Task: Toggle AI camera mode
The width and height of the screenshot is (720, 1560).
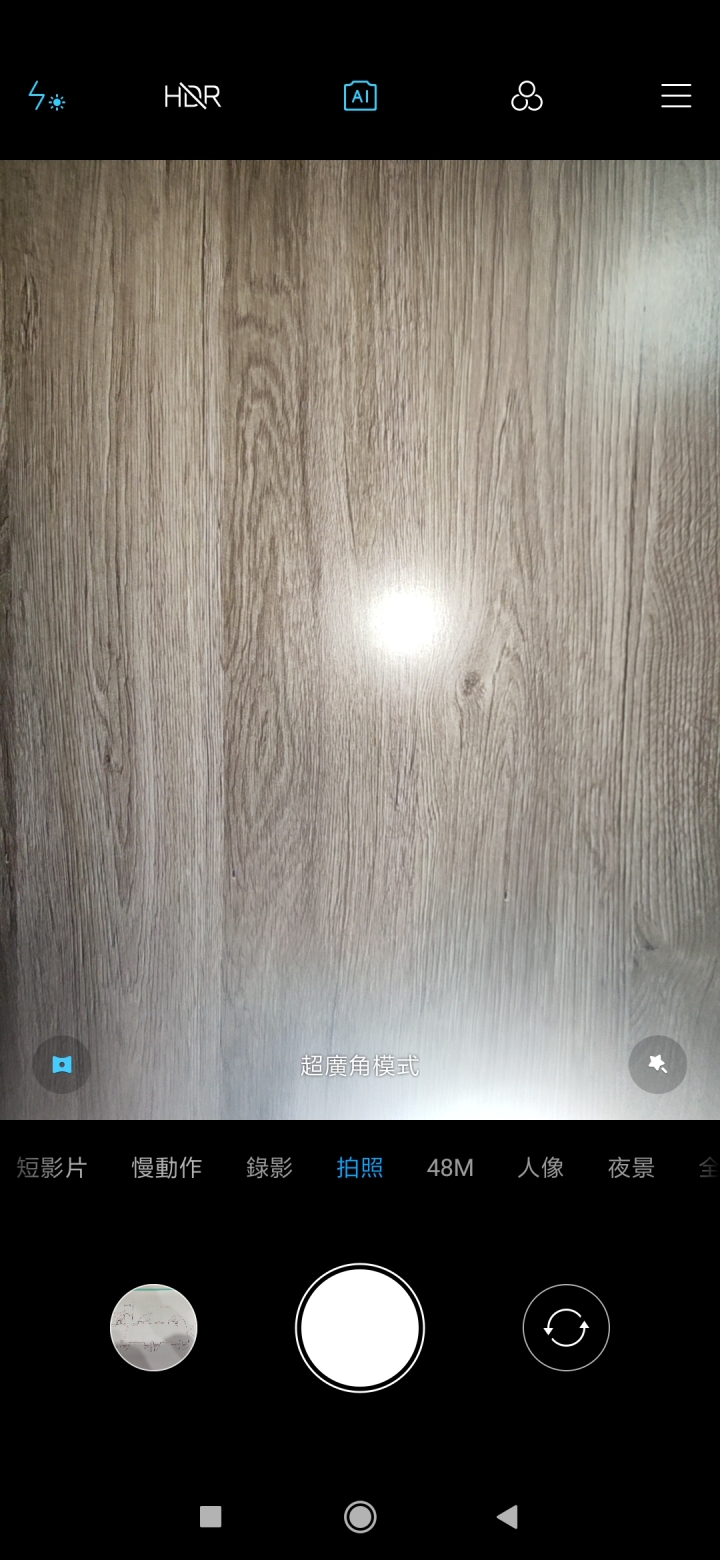Action: click(360, 97)
